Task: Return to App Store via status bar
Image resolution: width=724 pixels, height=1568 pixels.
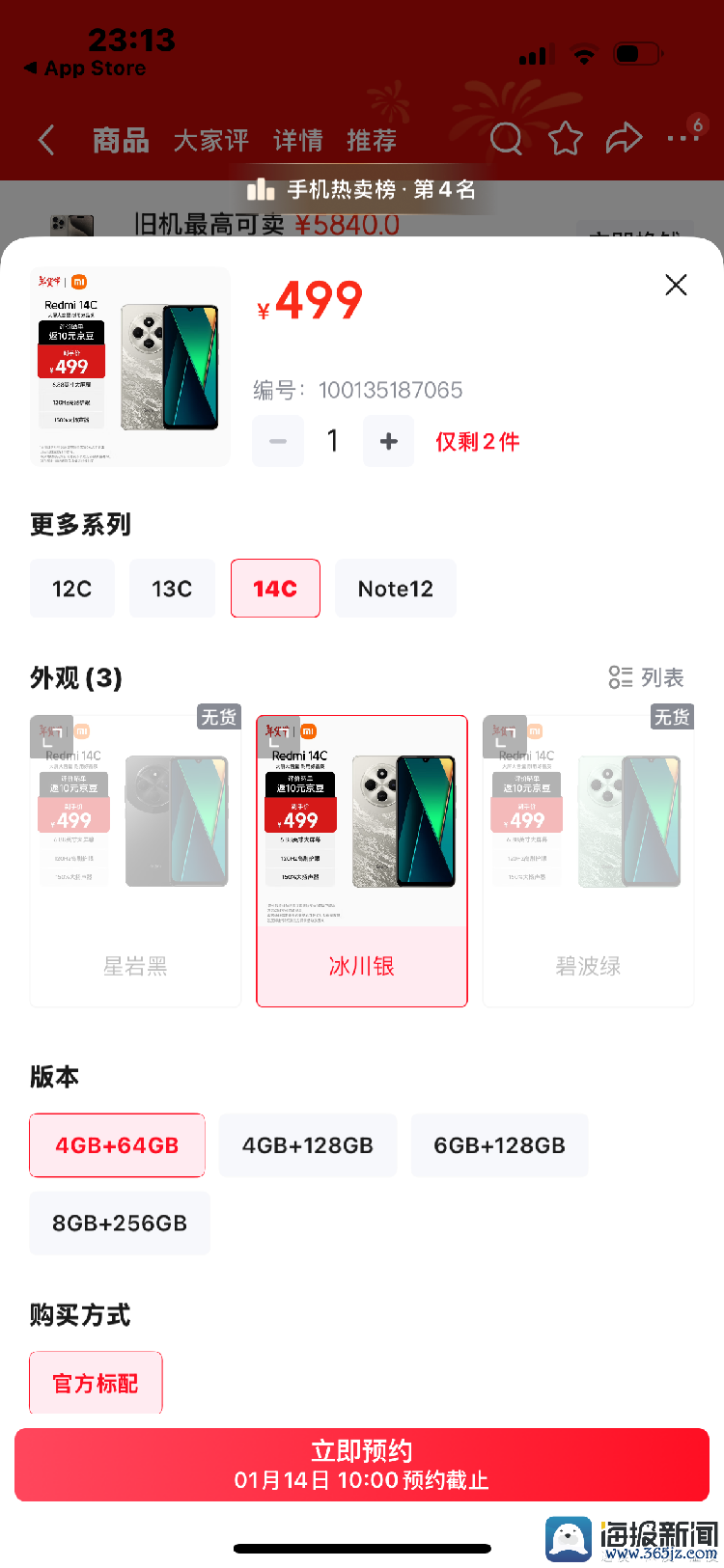Action: 85,69
